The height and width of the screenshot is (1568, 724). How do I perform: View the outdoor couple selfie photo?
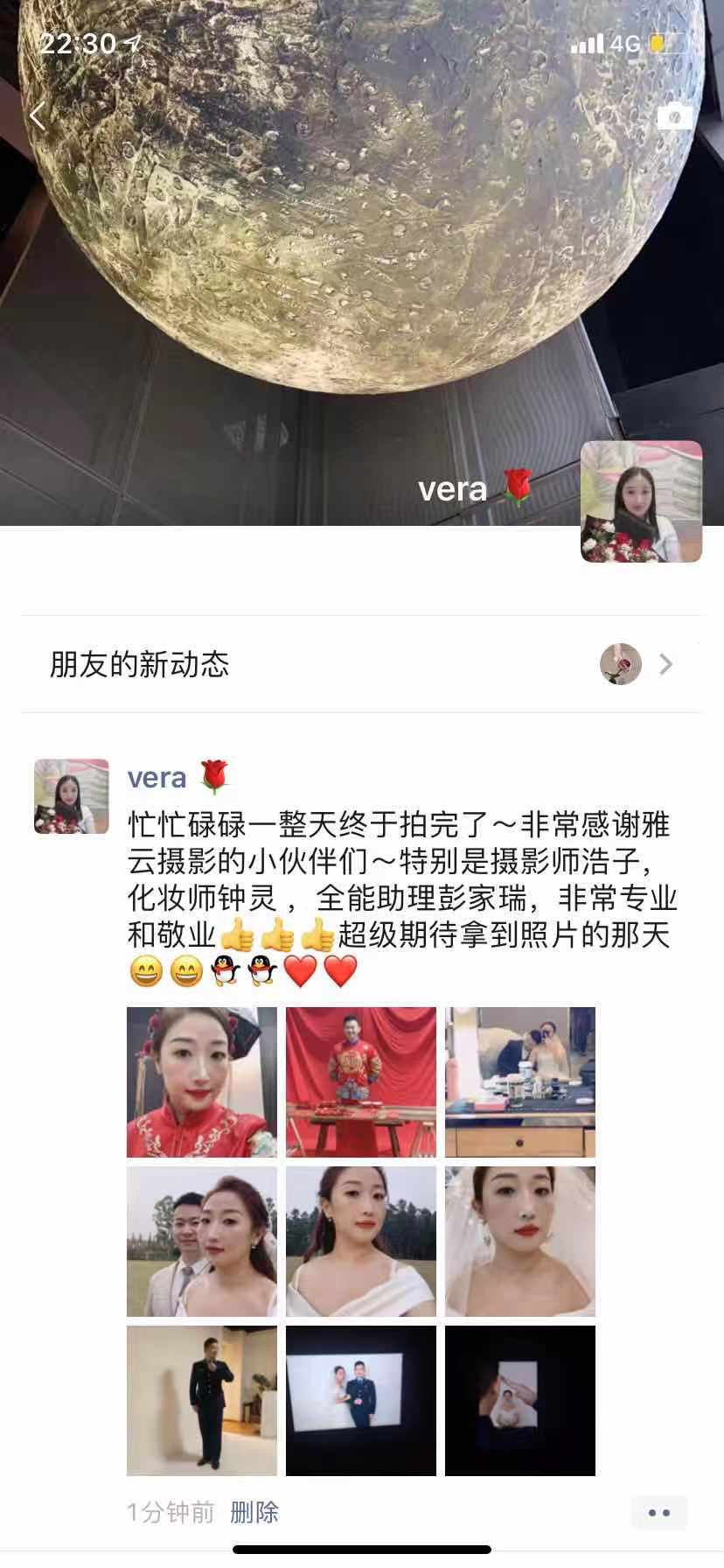click(202, 1242)
